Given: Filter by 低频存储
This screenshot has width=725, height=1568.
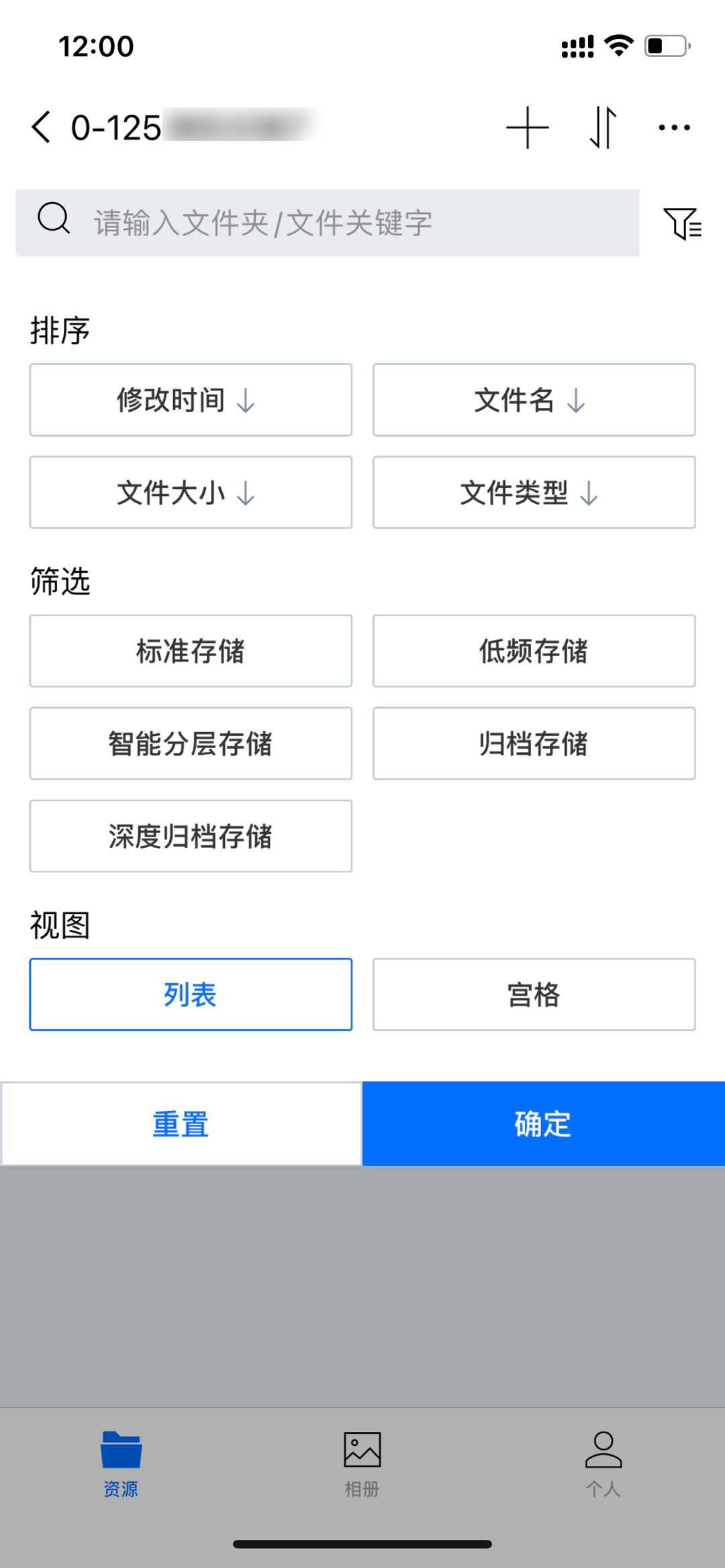Looking at the screenshot, I should click(x=534, y=651).
